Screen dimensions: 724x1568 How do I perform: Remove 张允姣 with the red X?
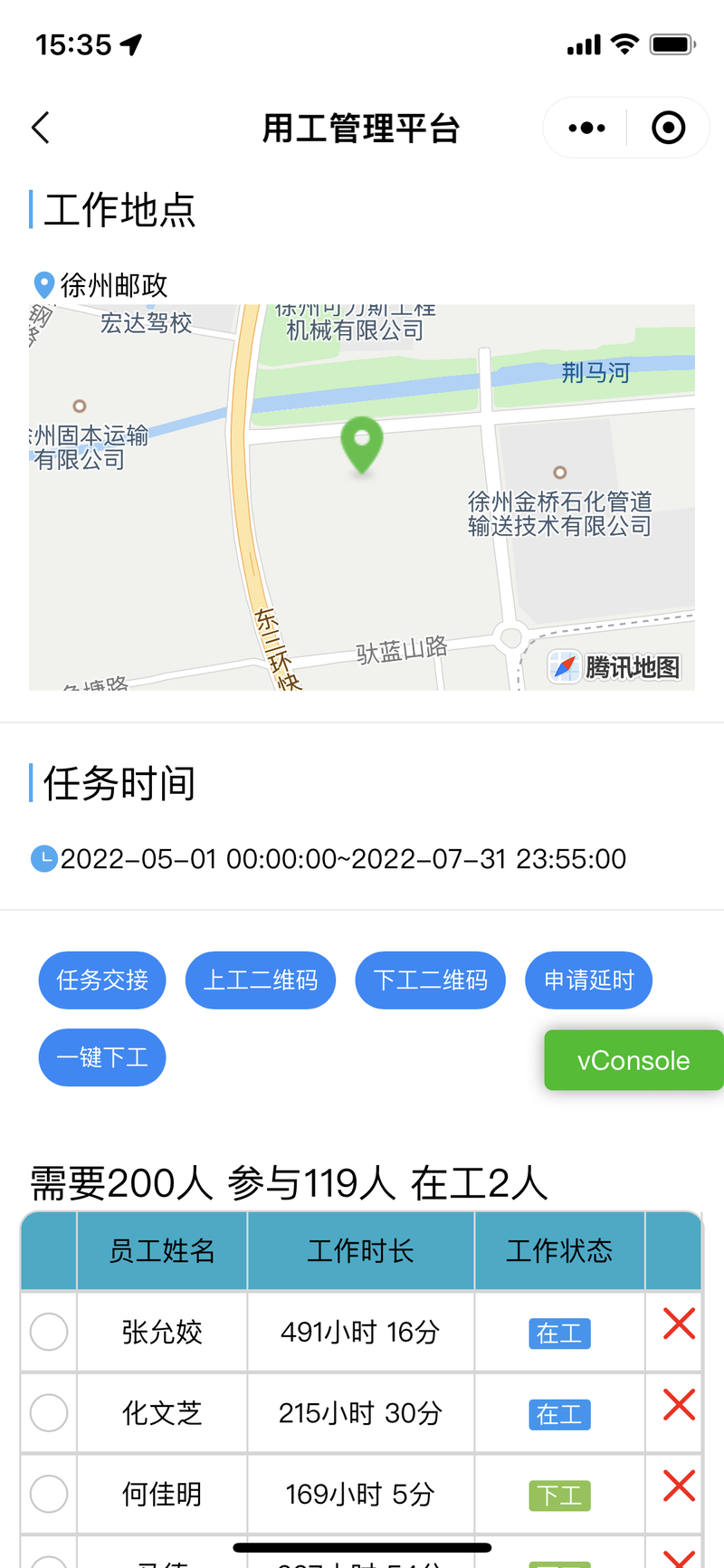(x=679, y=1324)
